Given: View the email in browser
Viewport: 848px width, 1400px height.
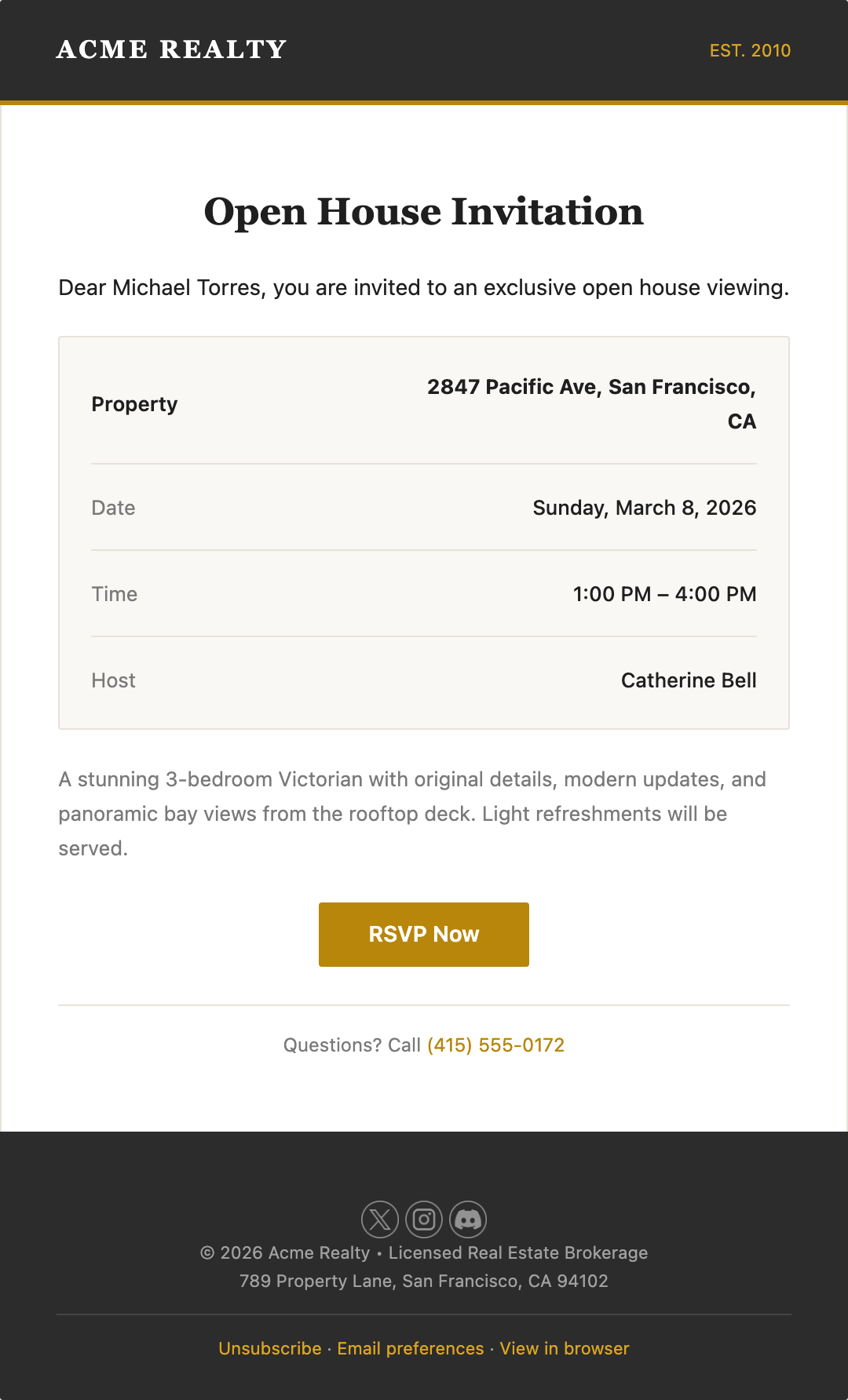Looking at the screenshot, I should tap(564, 1348).
